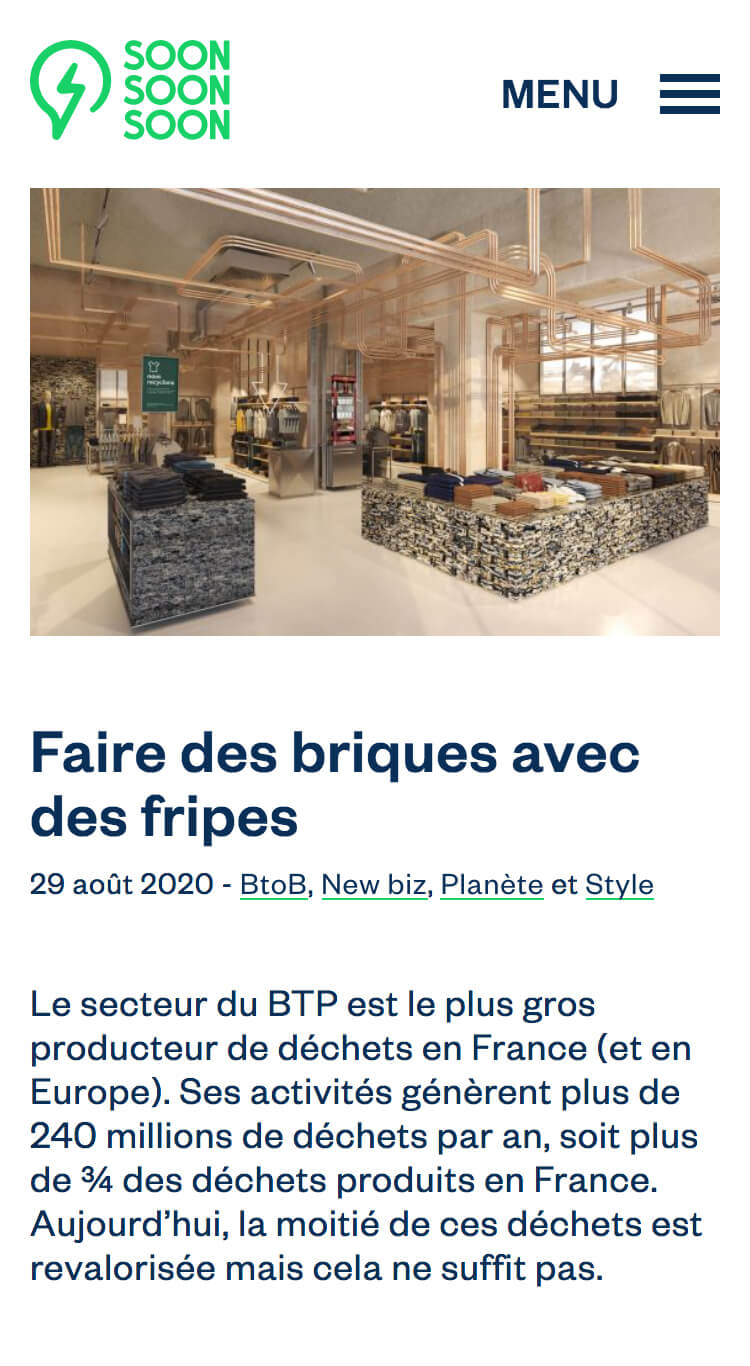Select the Style category link

[x=619, y=885]
